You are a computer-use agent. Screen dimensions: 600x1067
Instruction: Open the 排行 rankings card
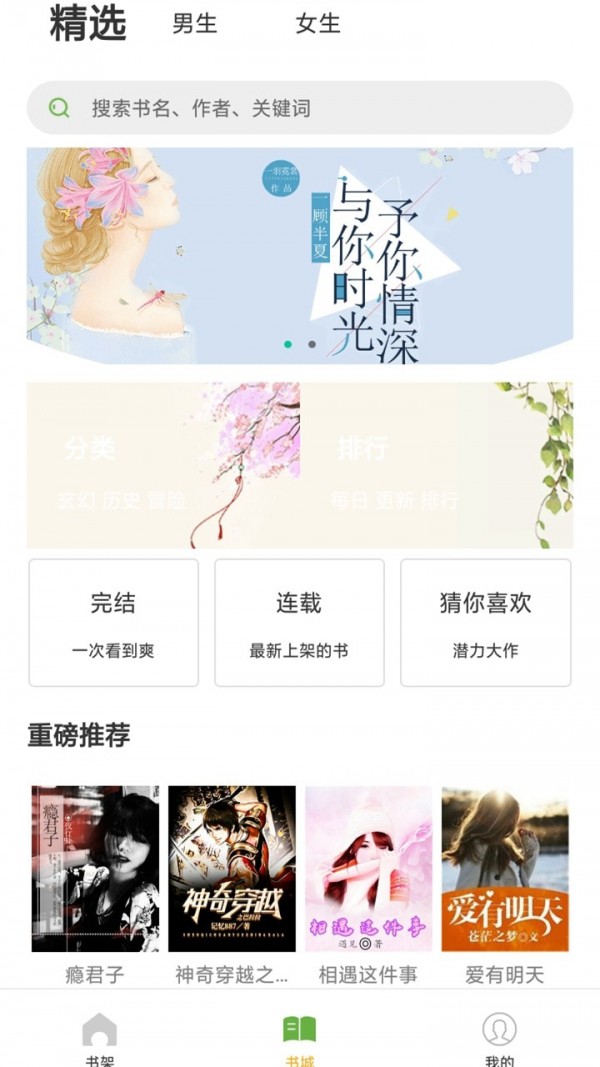pos(437,465)
